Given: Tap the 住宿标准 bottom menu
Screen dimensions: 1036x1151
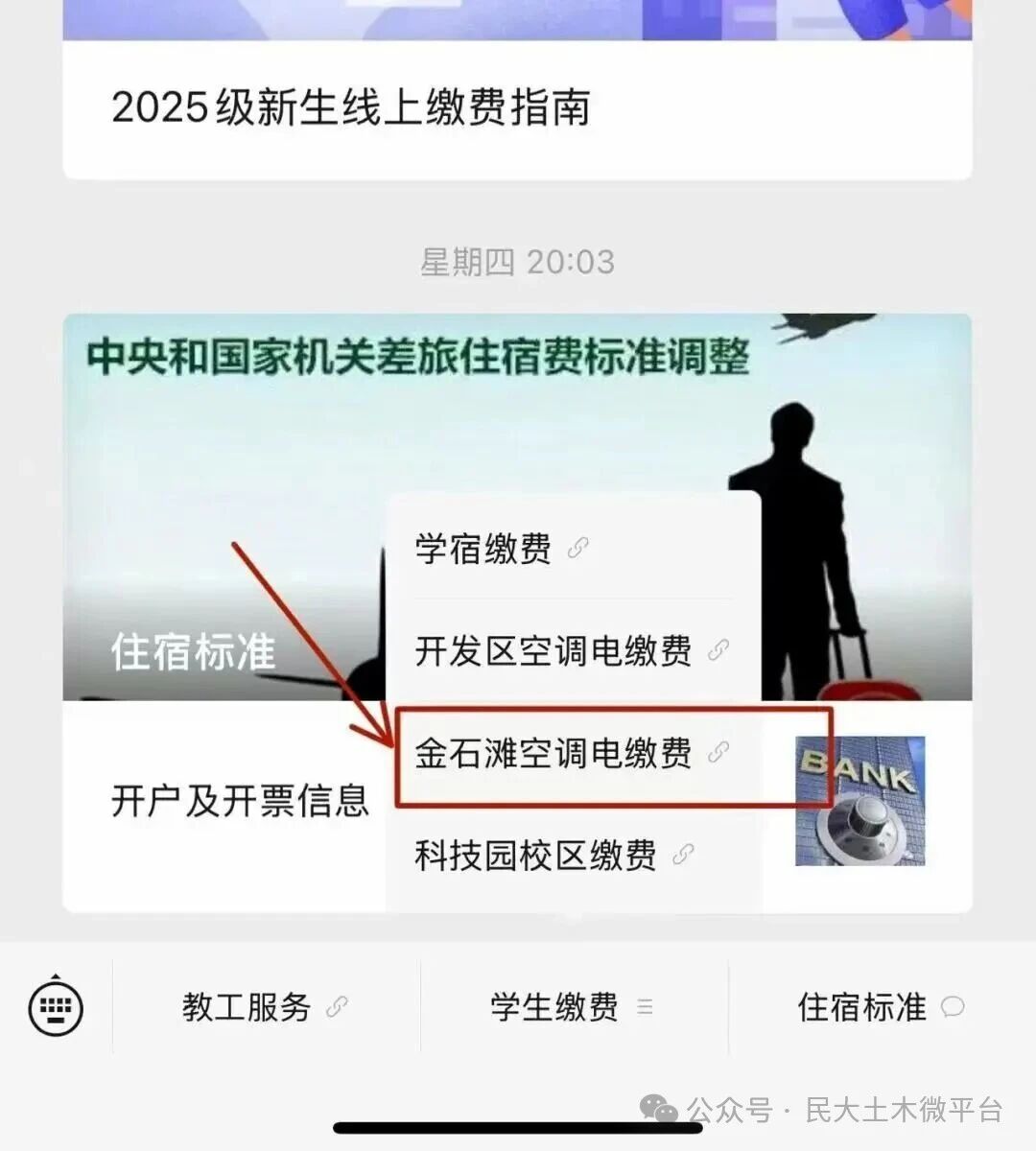Looking at the screenshot, I should 881,1007.
